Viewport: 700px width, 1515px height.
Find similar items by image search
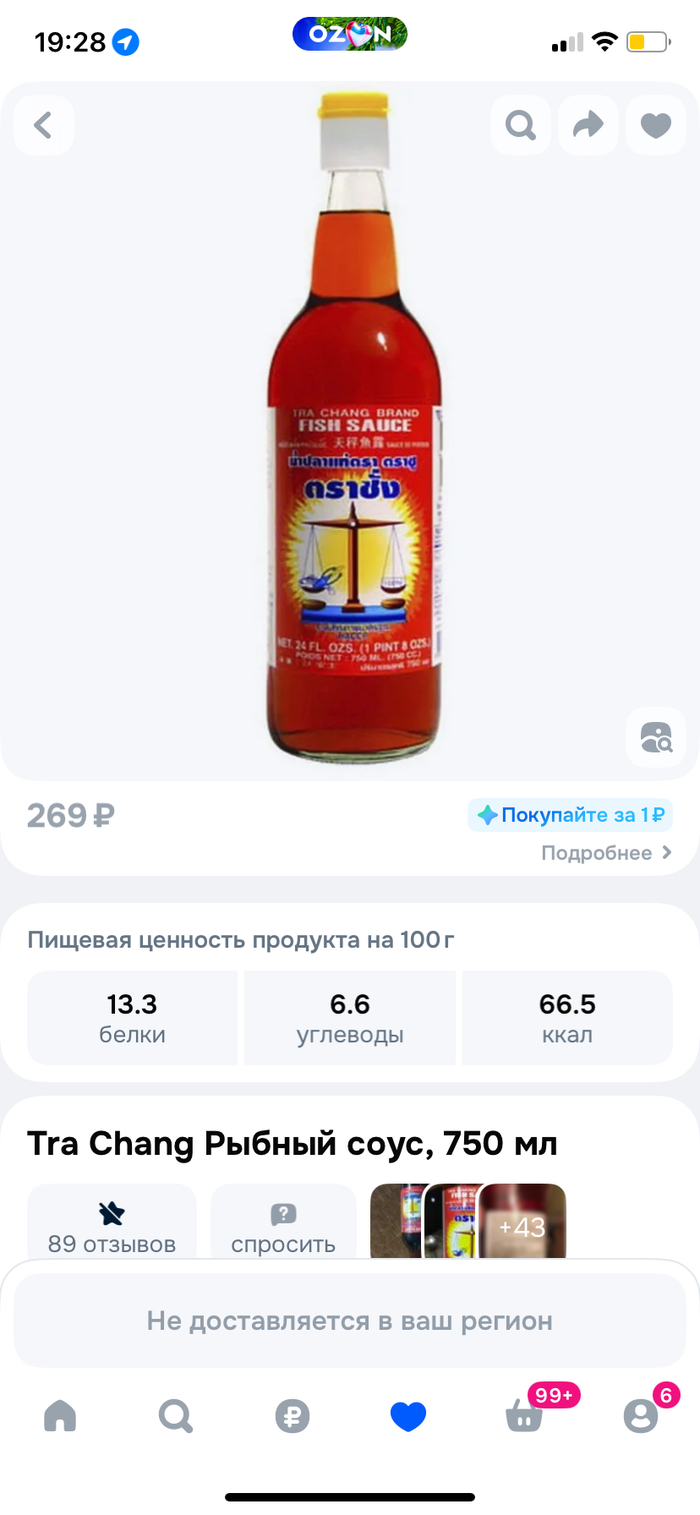click(x=656, y=737)
